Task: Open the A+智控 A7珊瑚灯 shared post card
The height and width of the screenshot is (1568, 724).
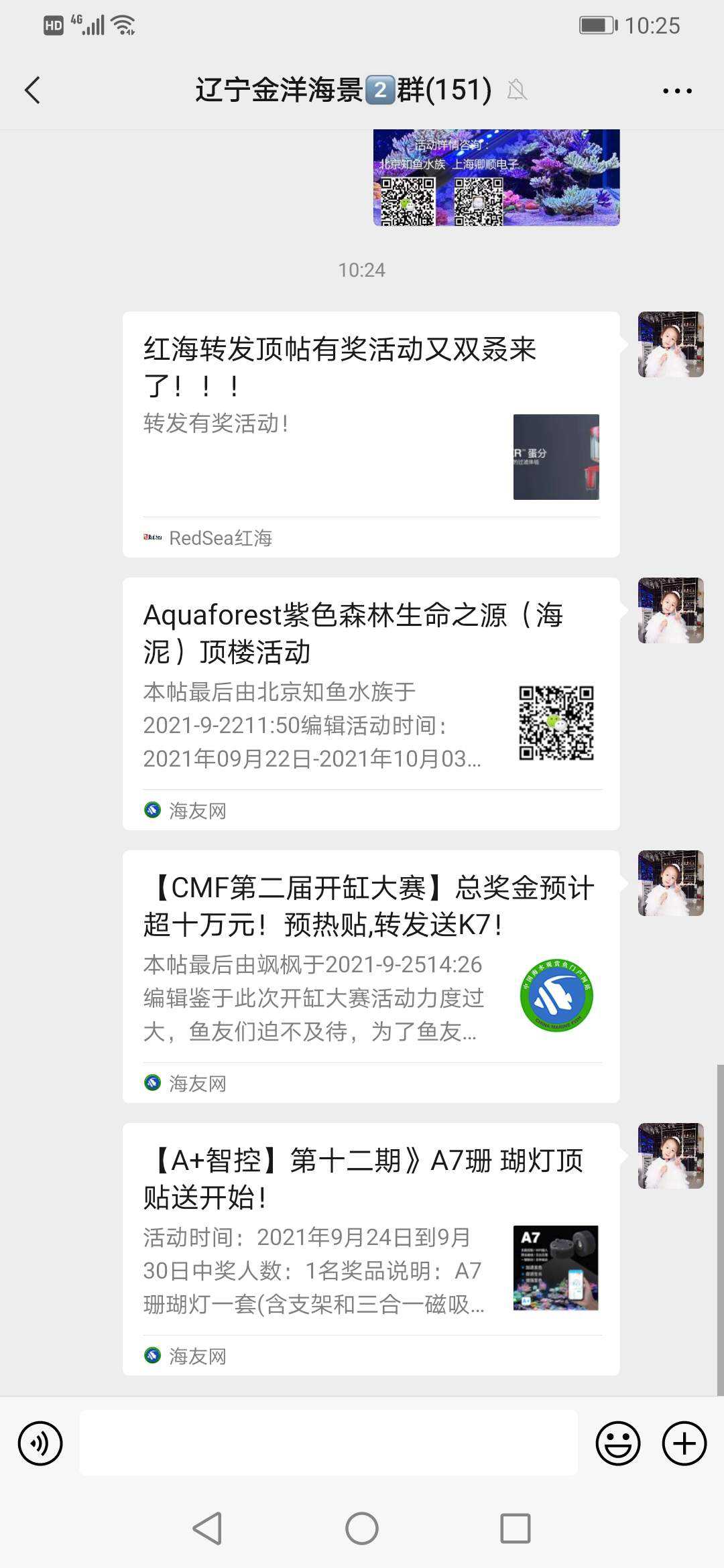Action: (x=371, y=1249)
